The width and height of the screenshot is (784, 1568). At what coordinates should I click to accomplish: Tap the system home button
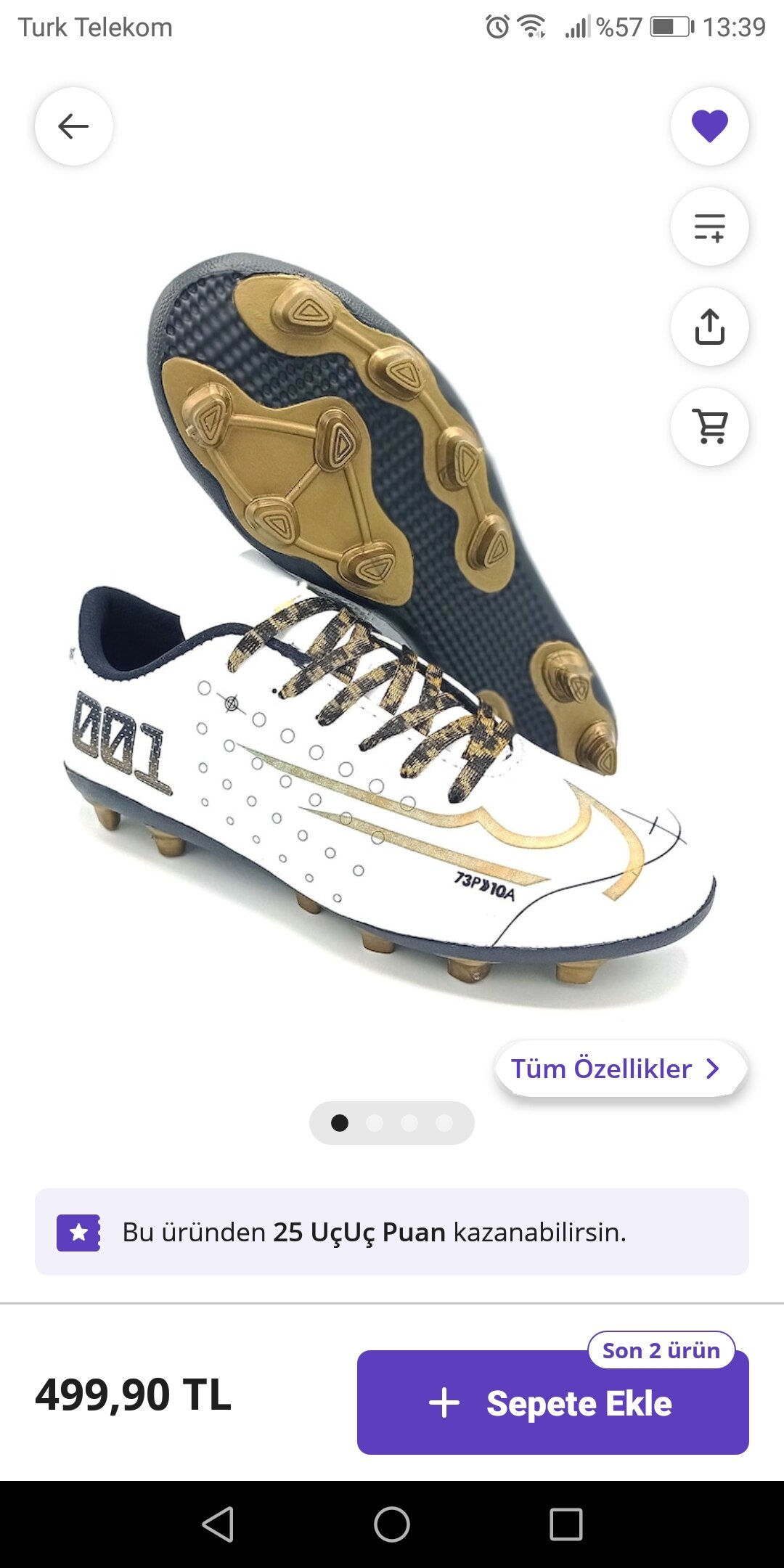(392, 1524)
